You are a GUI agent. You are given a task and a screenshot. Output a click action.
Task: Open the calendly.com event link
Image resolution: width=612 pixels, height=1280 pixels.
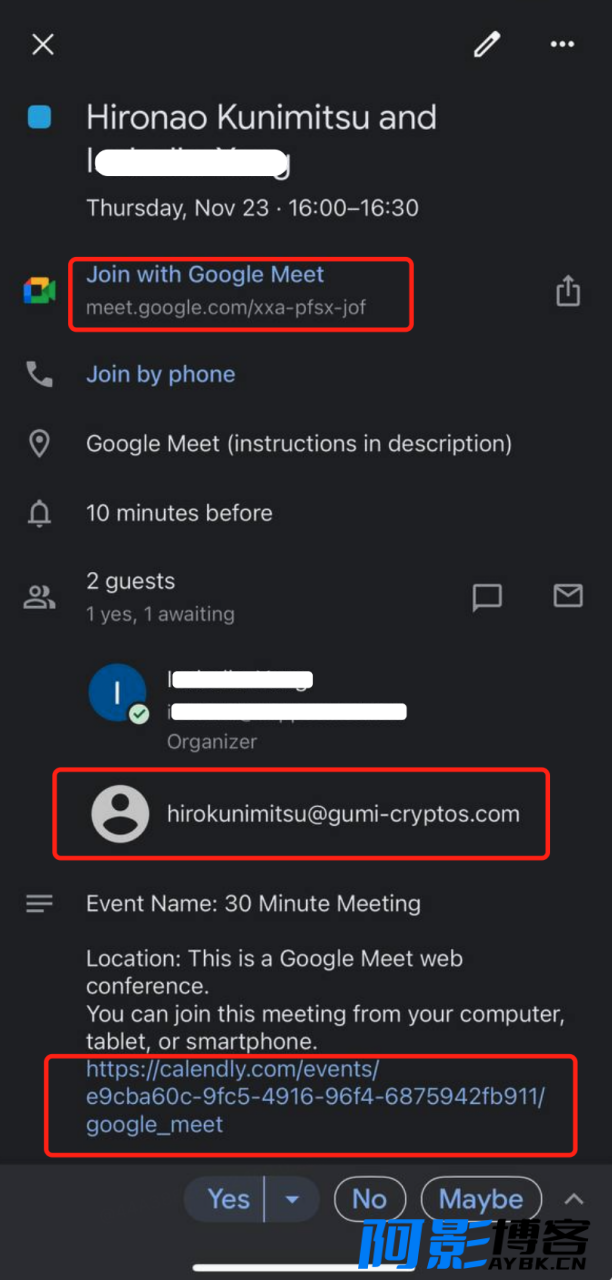(x=315, y=1097)
